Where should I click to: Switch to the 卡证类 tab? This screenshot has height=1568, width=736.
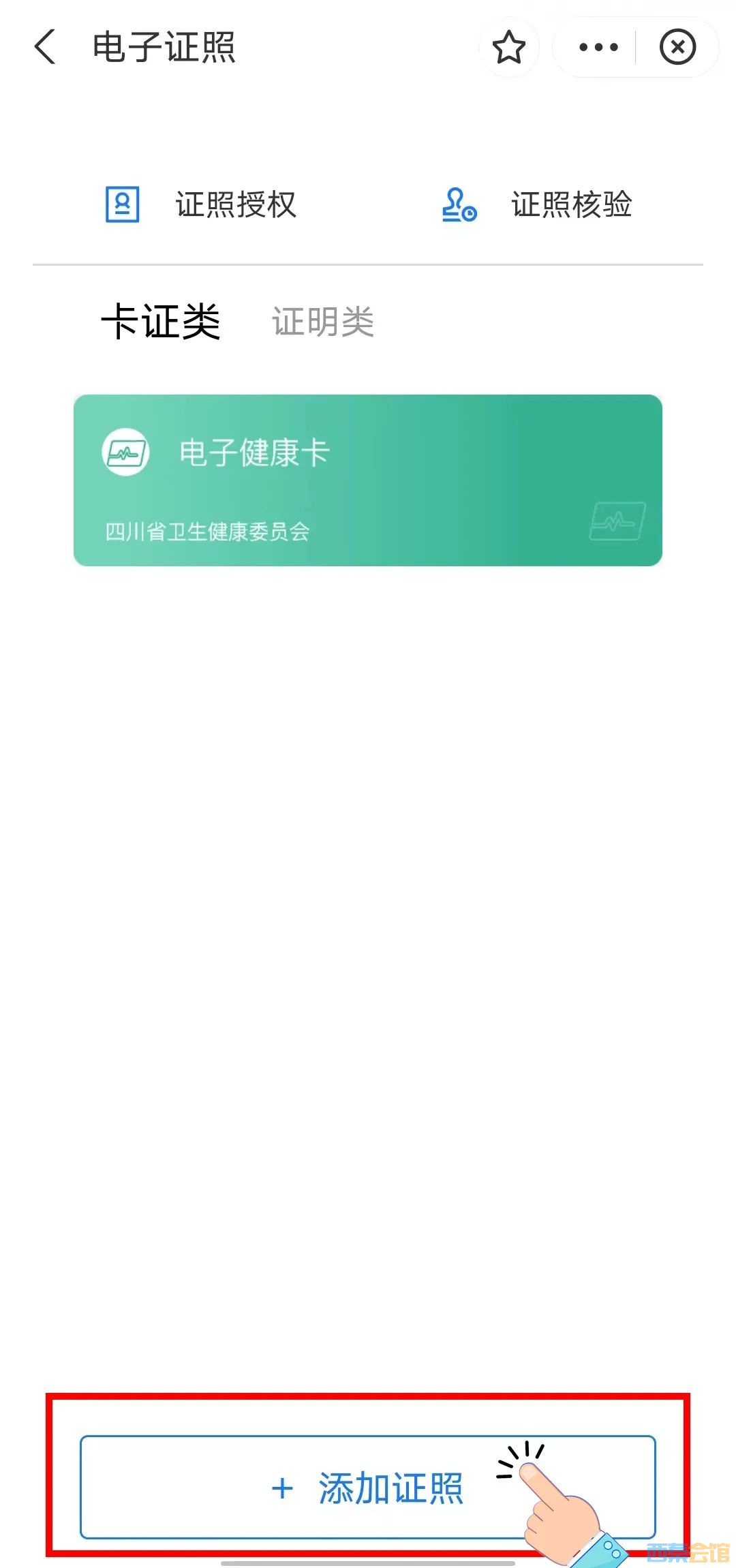[161, 322]
